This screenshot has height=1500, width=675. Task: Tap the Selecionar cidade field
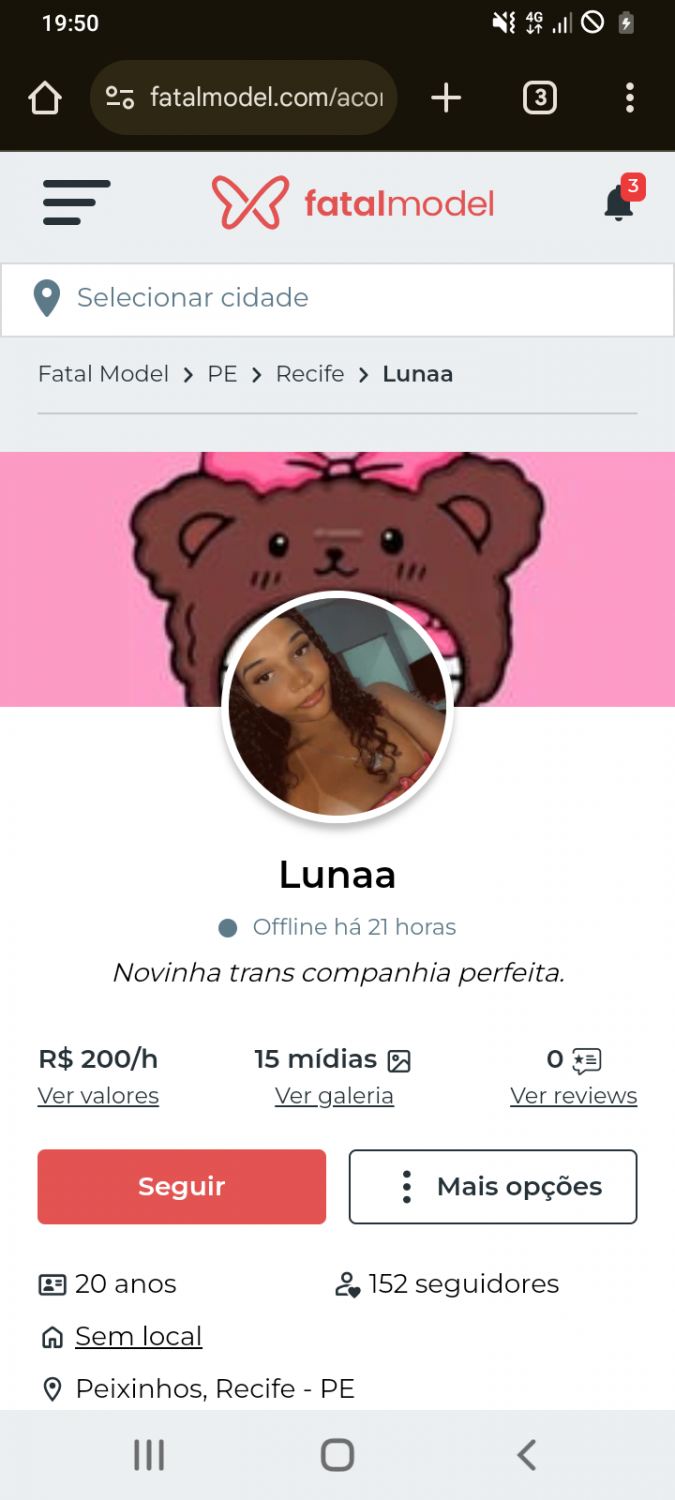(337, 298)
